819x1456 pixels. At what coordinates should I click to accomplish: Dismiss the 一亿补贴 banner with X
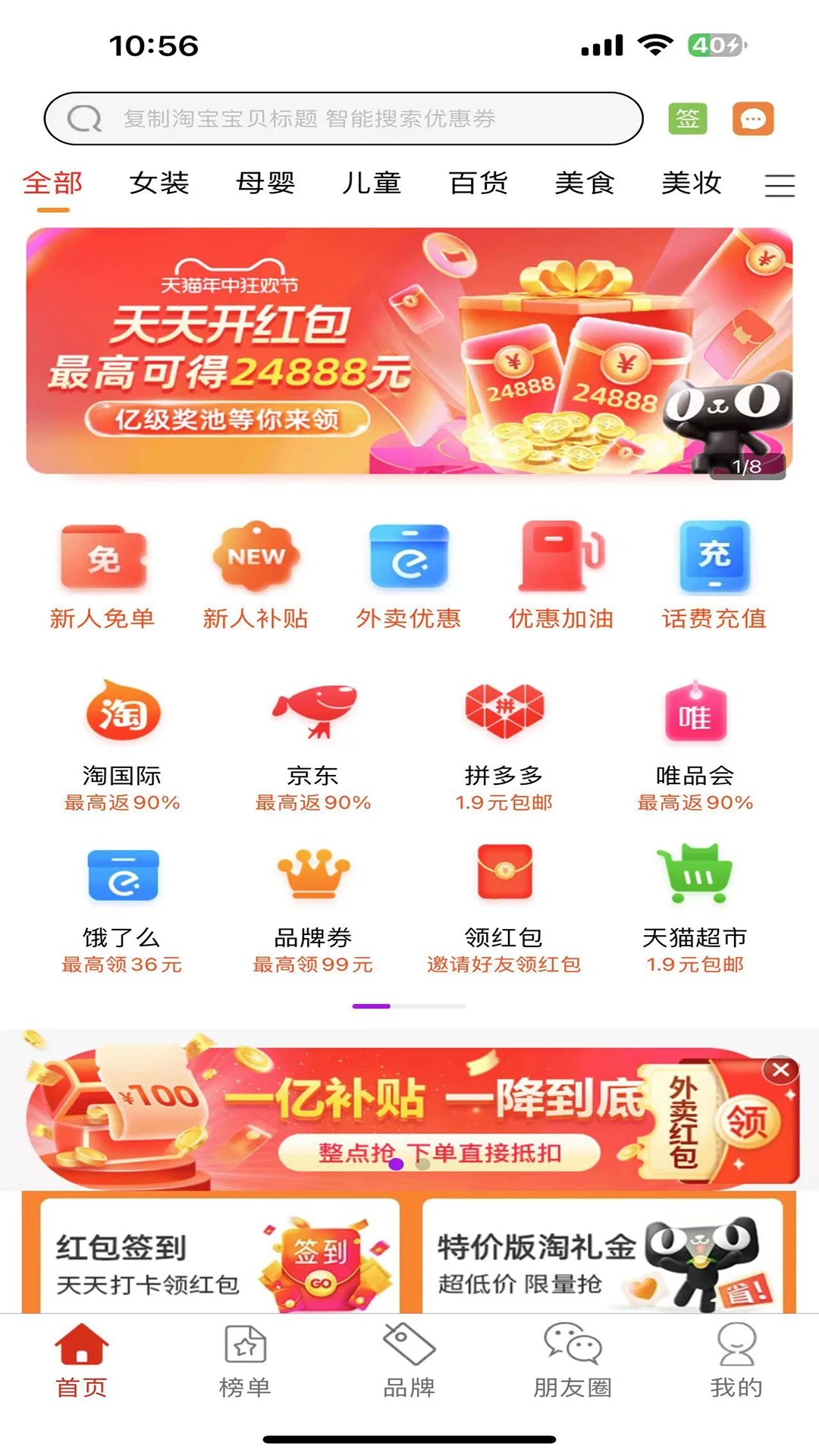point(781,1068)
